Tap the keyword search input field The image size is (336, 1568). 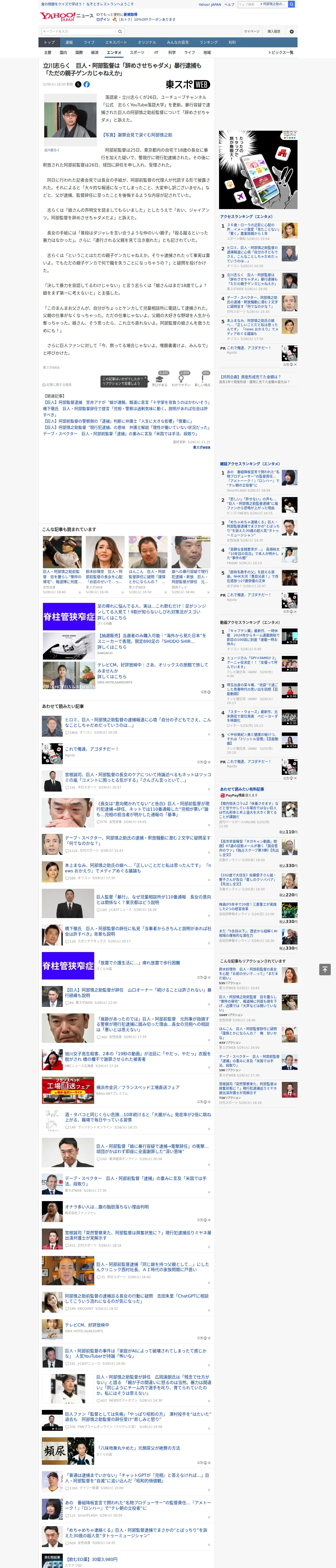tap(79, 31)
